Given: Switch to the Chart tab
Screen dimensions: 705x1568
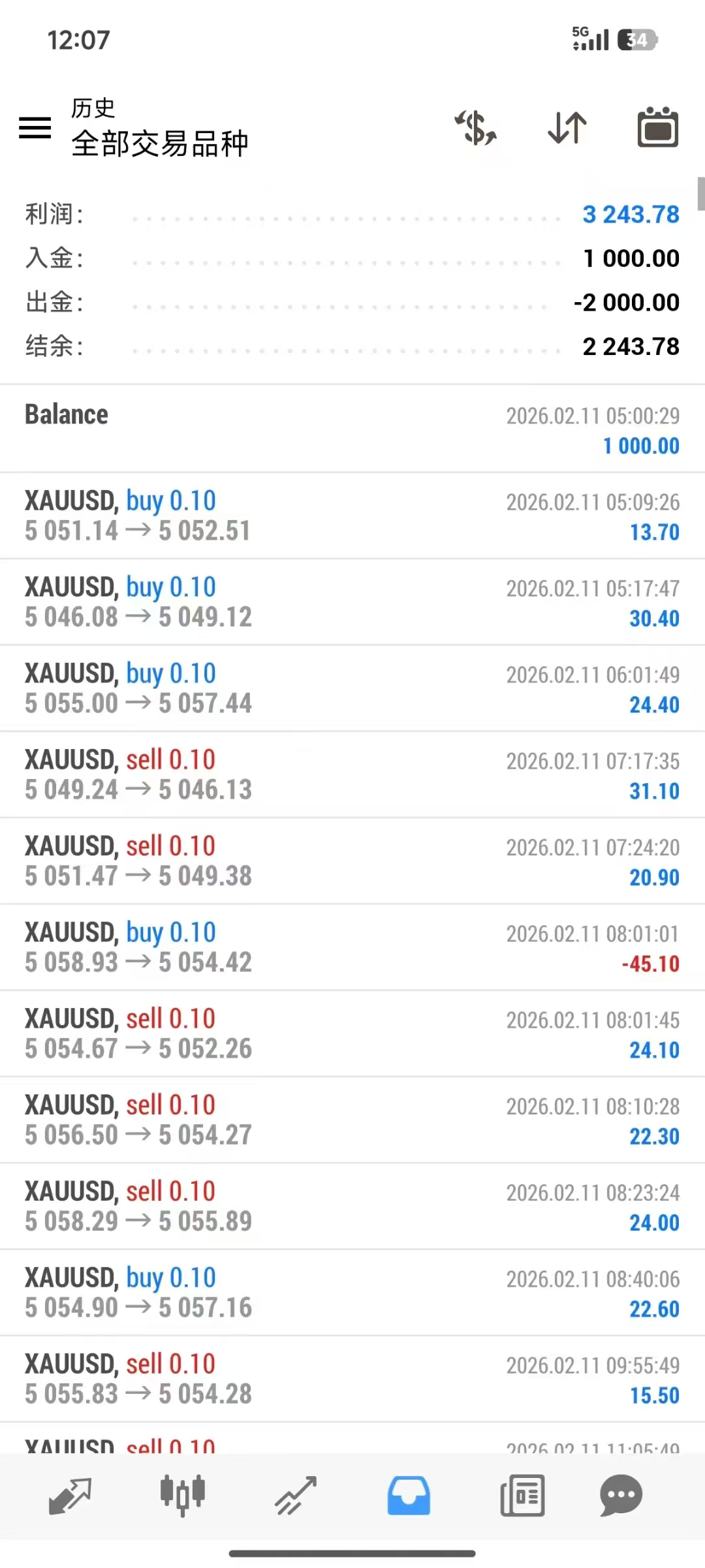Looking at the screenshot, I should (183, 1495).
